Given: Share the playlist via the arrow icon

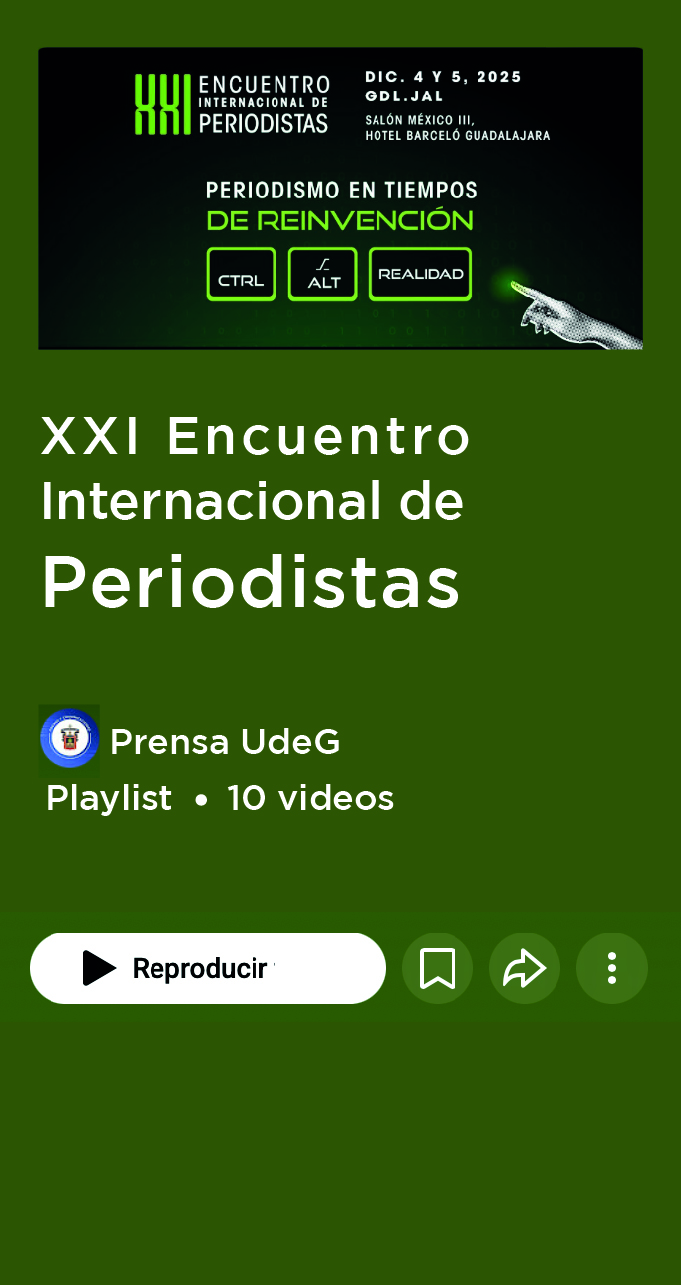Looking at the screenshot, I should click(524, 968).
